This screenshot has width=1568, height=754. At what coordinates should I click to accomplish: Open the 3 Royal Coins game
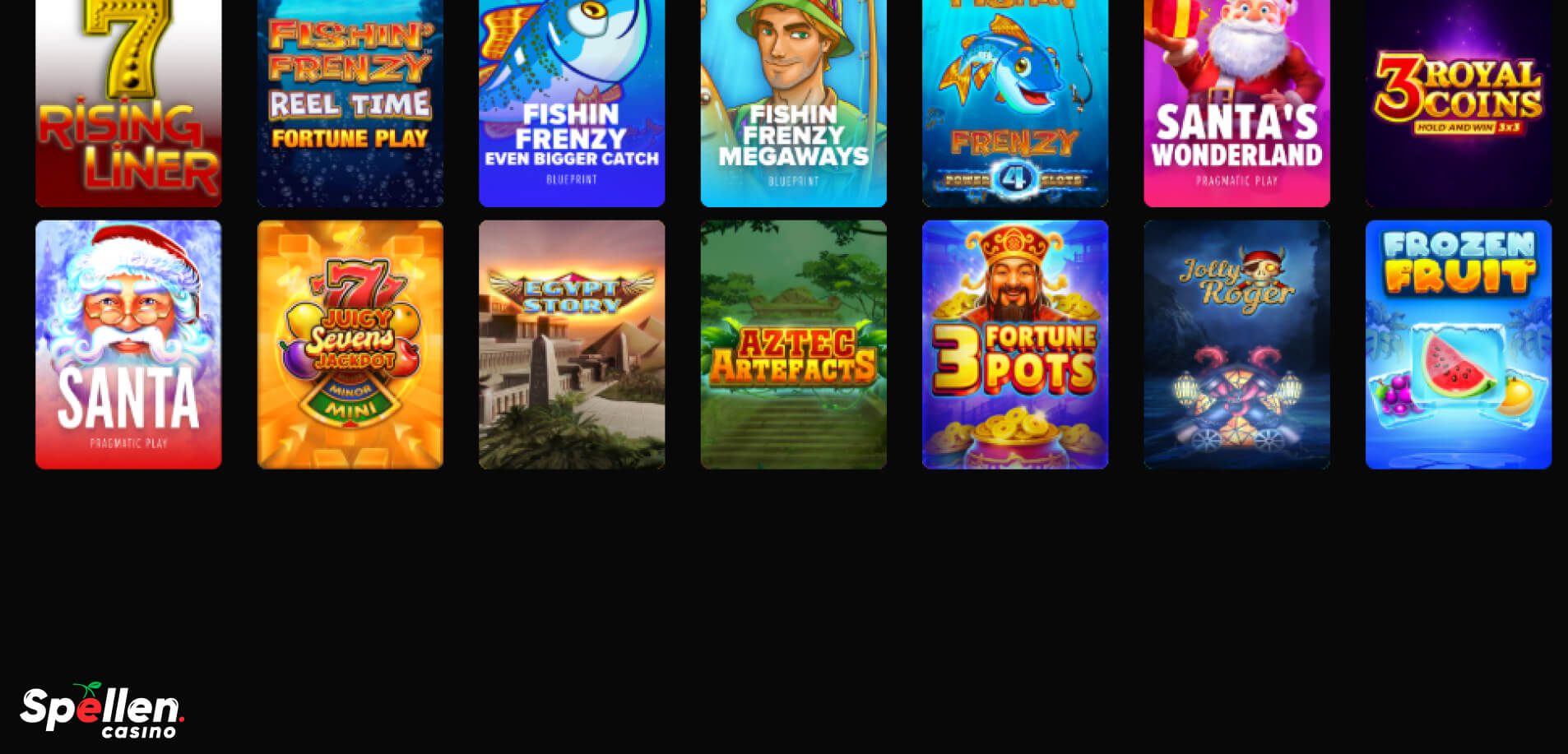click(1458, 103)
